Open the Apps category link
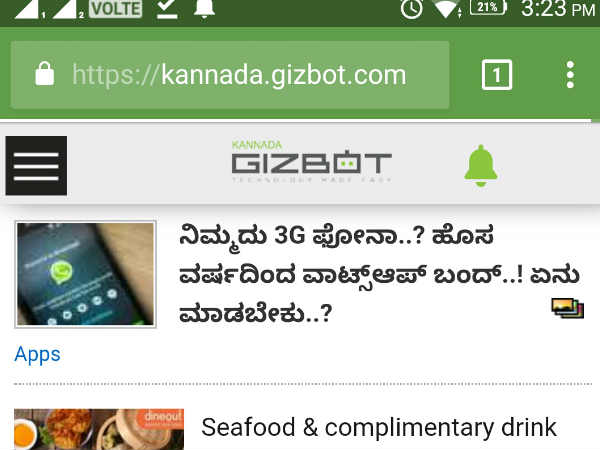 (37, 354)
